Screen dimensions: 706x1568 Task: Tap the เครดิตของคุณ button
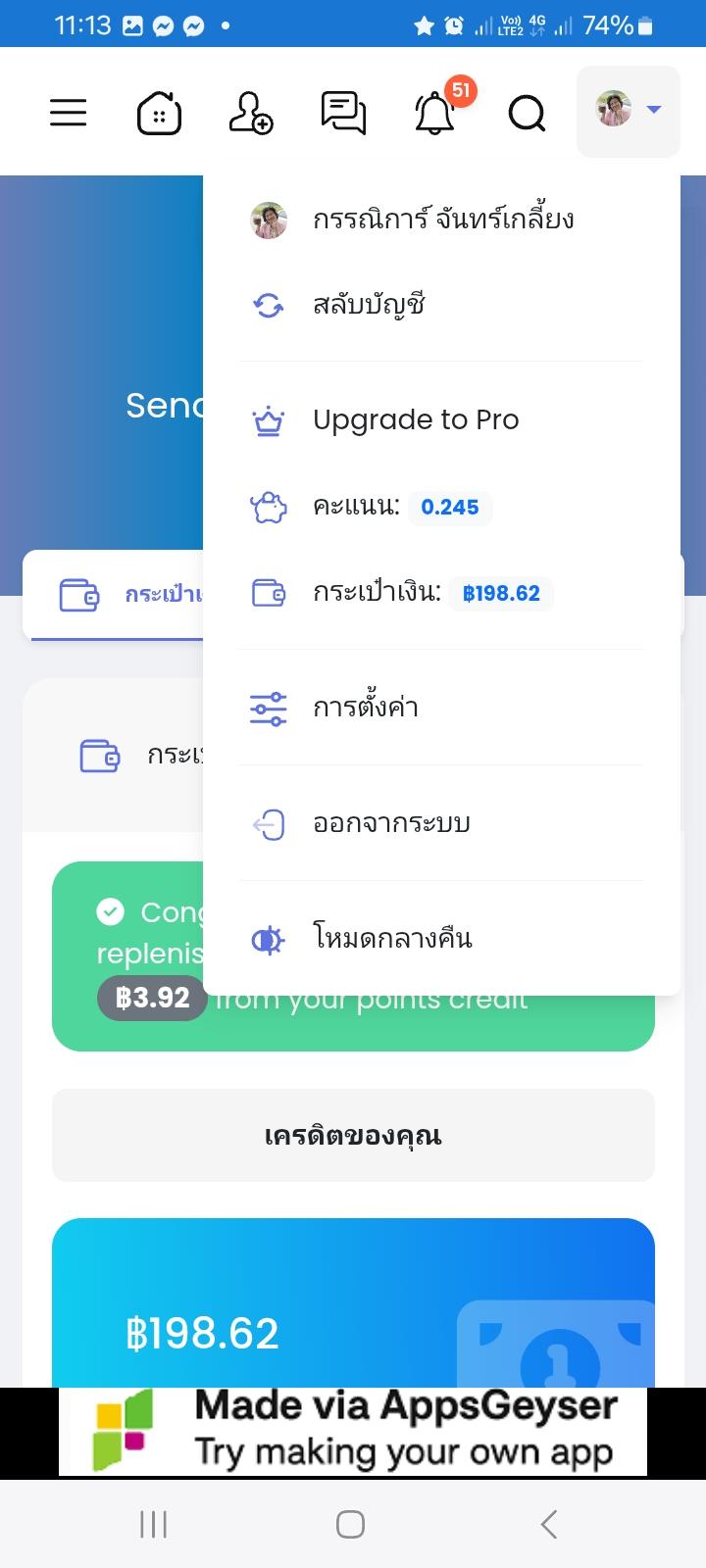(353, 1135)
